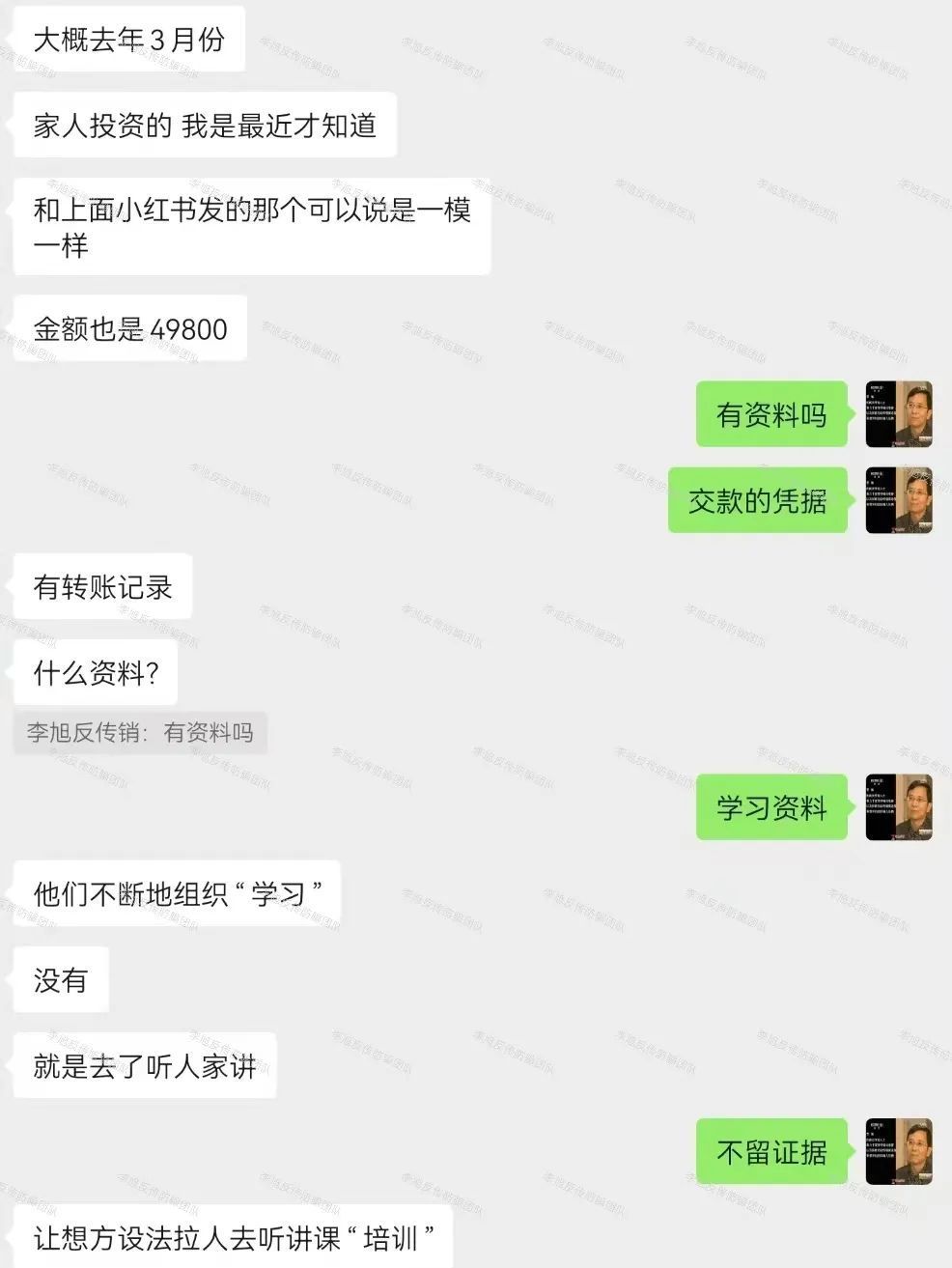Click the '学习资料' green bubble
Screen dimensions: 952x1268
point(771,807)
